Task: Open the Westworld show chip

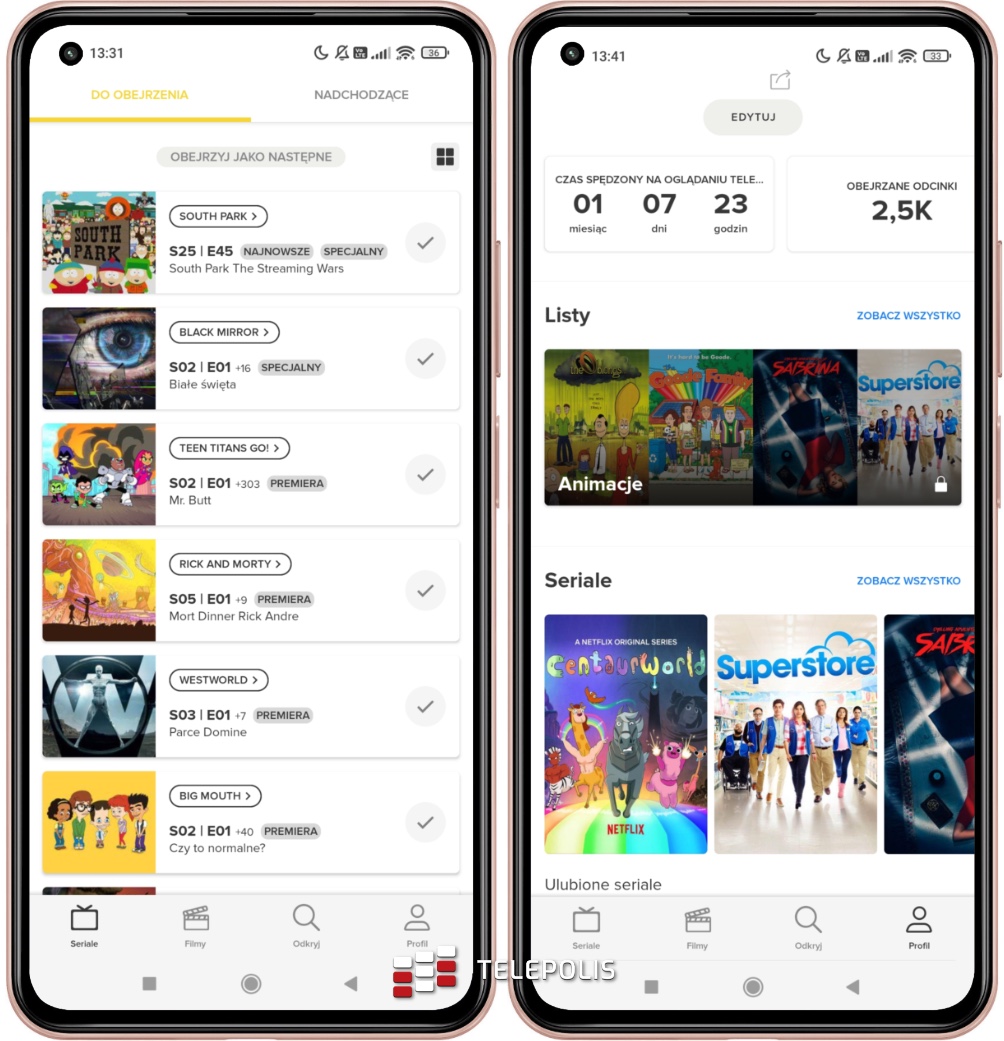Action: 218,680
